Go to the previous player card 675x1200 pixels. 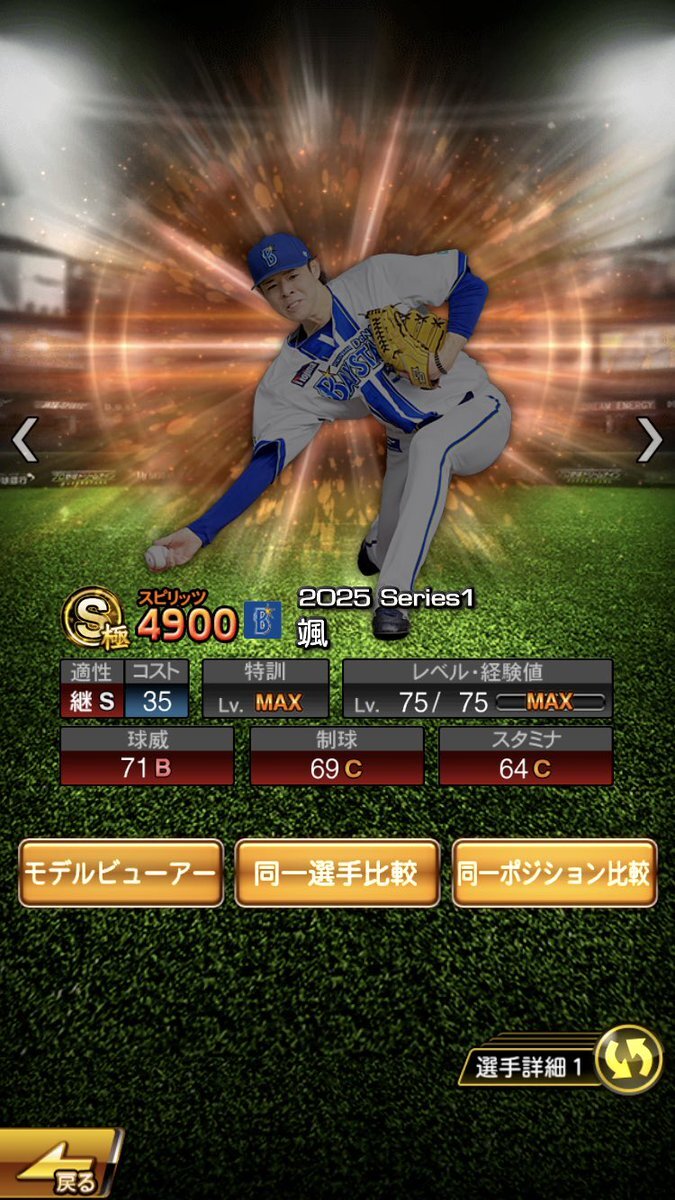(24, 440)
